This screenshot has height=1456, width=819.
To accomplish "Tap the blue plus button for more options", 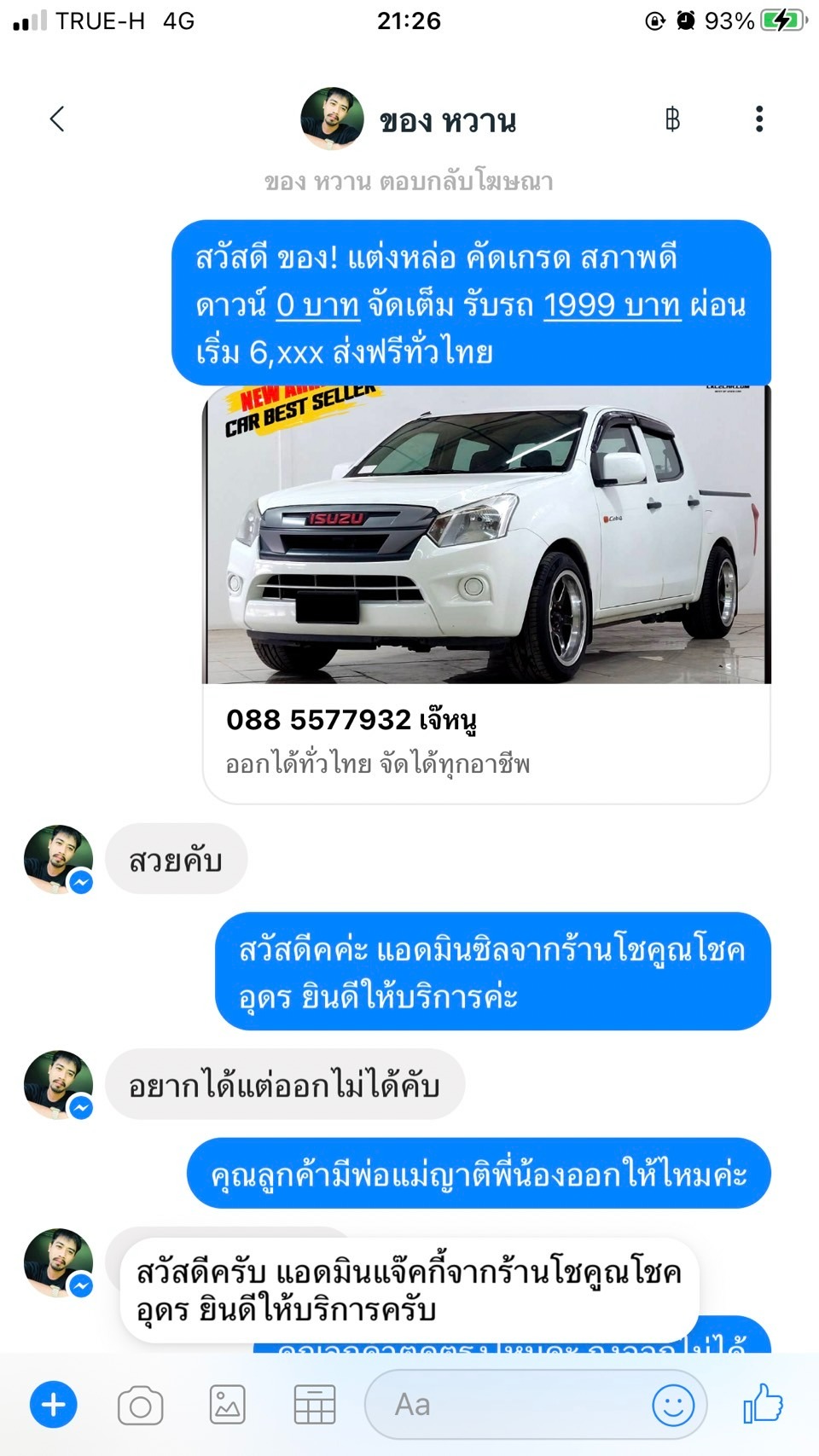I will [54, 1404].
